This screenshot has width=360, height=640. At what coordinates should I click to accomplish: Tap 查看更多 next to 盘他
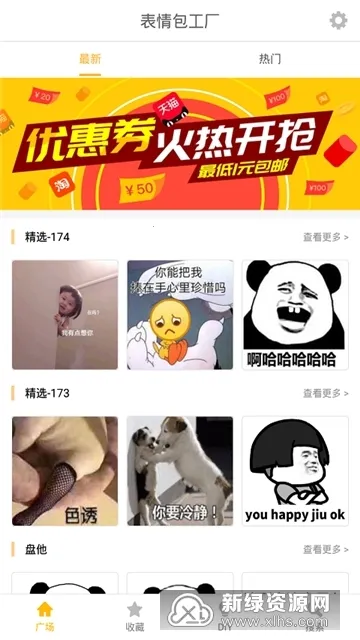(x=325, y=550)
